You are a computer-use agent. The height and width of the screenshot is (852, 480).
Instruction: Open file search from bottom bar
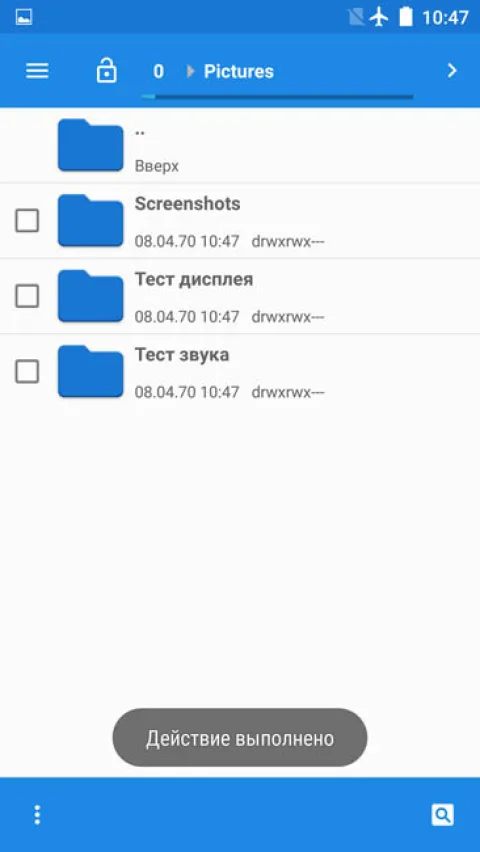[x=442, y=815]
